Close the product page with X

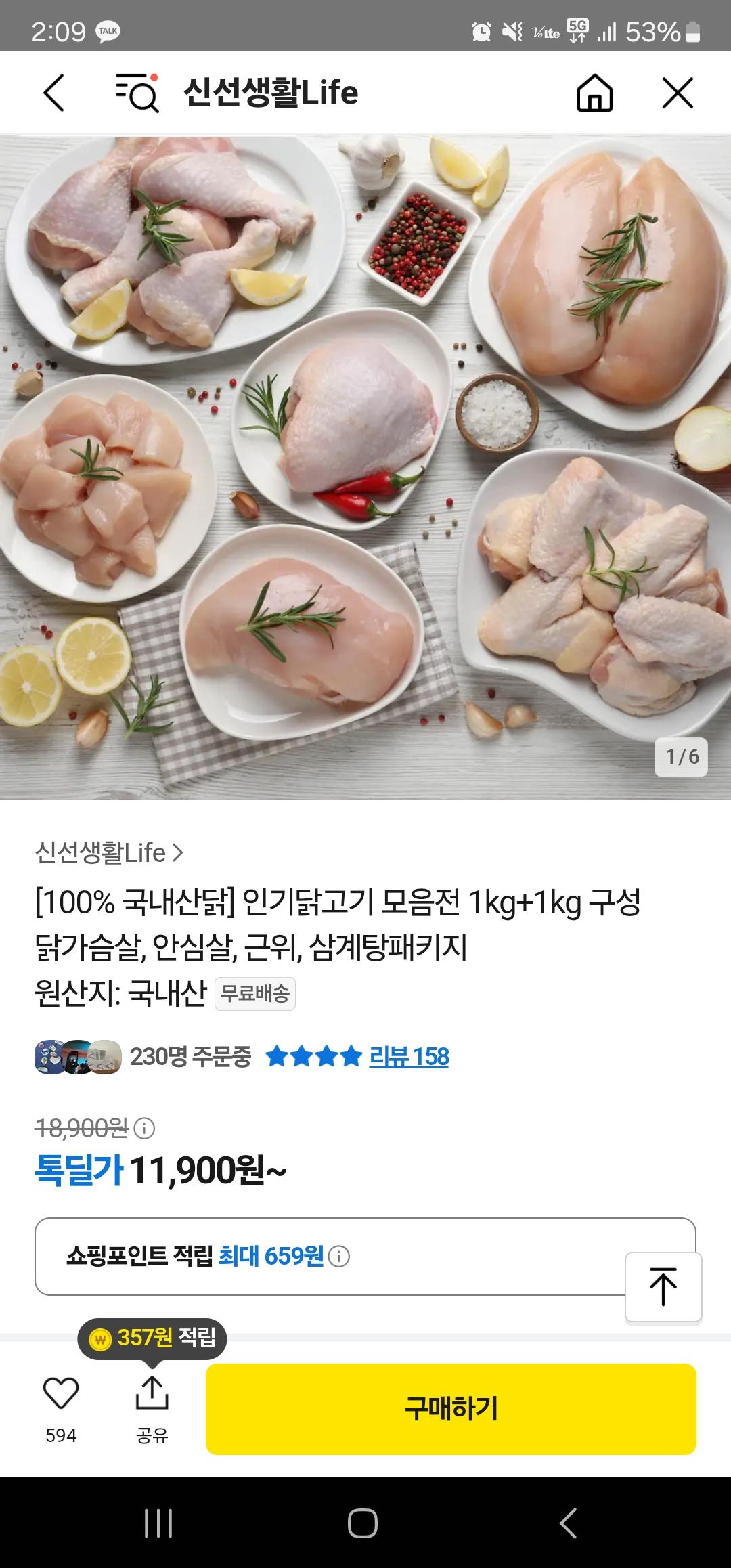point(678,93)
